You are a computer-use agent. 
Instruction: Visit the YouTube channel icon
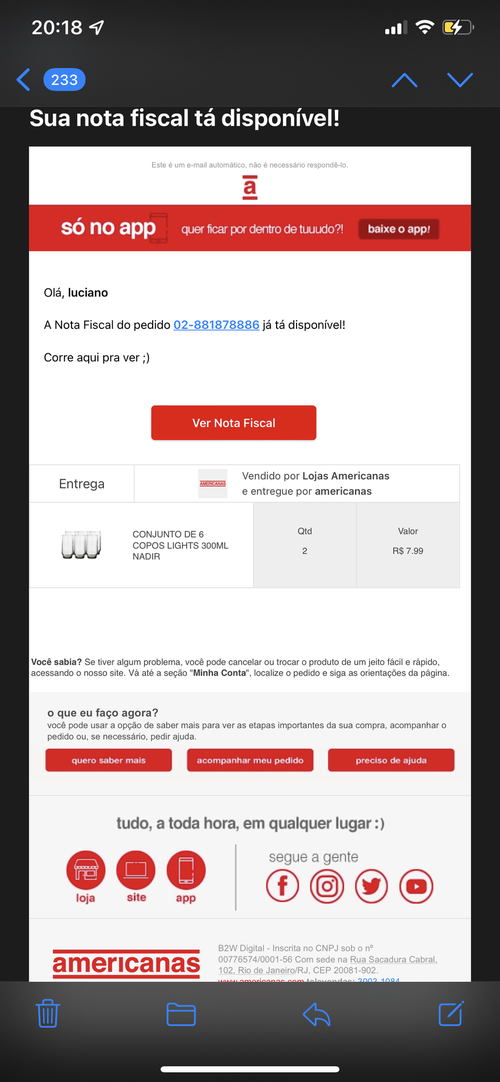tap(417, 886)
